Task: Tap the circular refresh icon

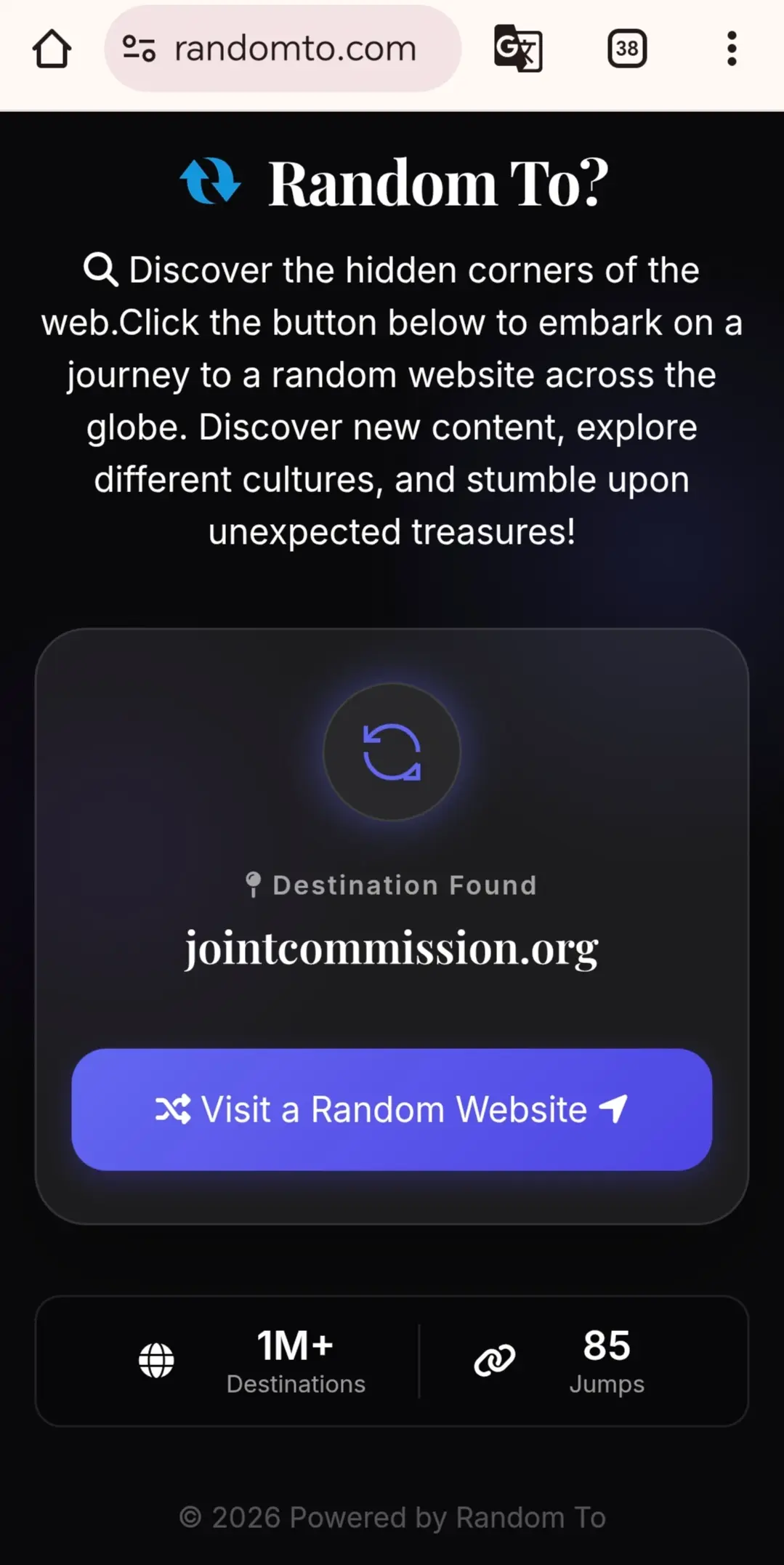Action: [x=392, y=752]
